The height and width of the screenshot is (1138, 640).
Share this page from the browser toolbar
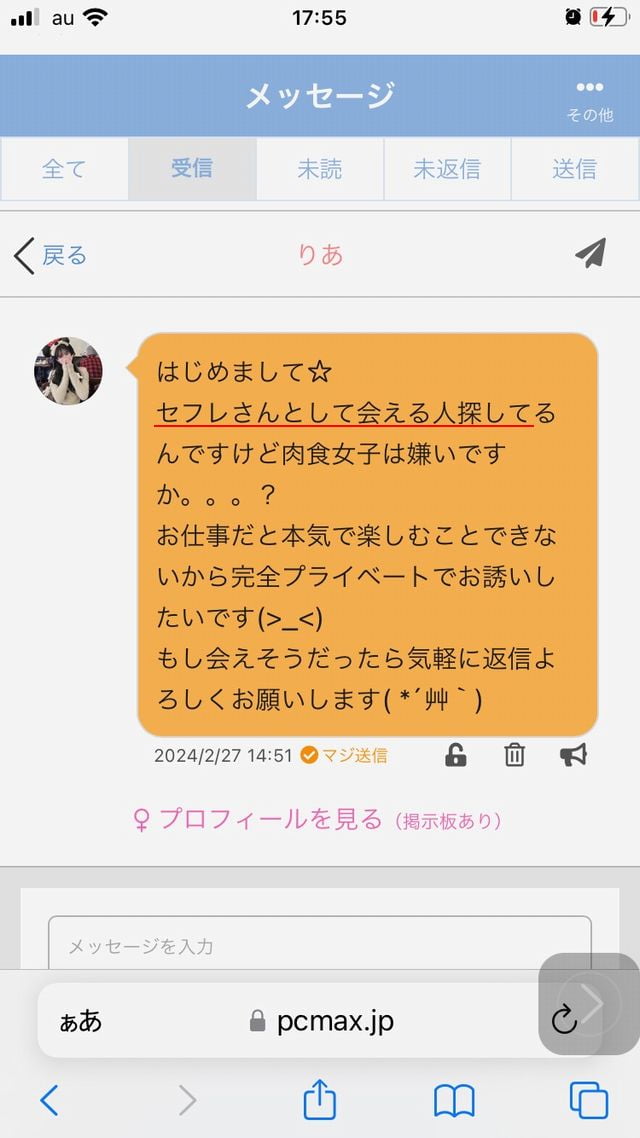319,1101
